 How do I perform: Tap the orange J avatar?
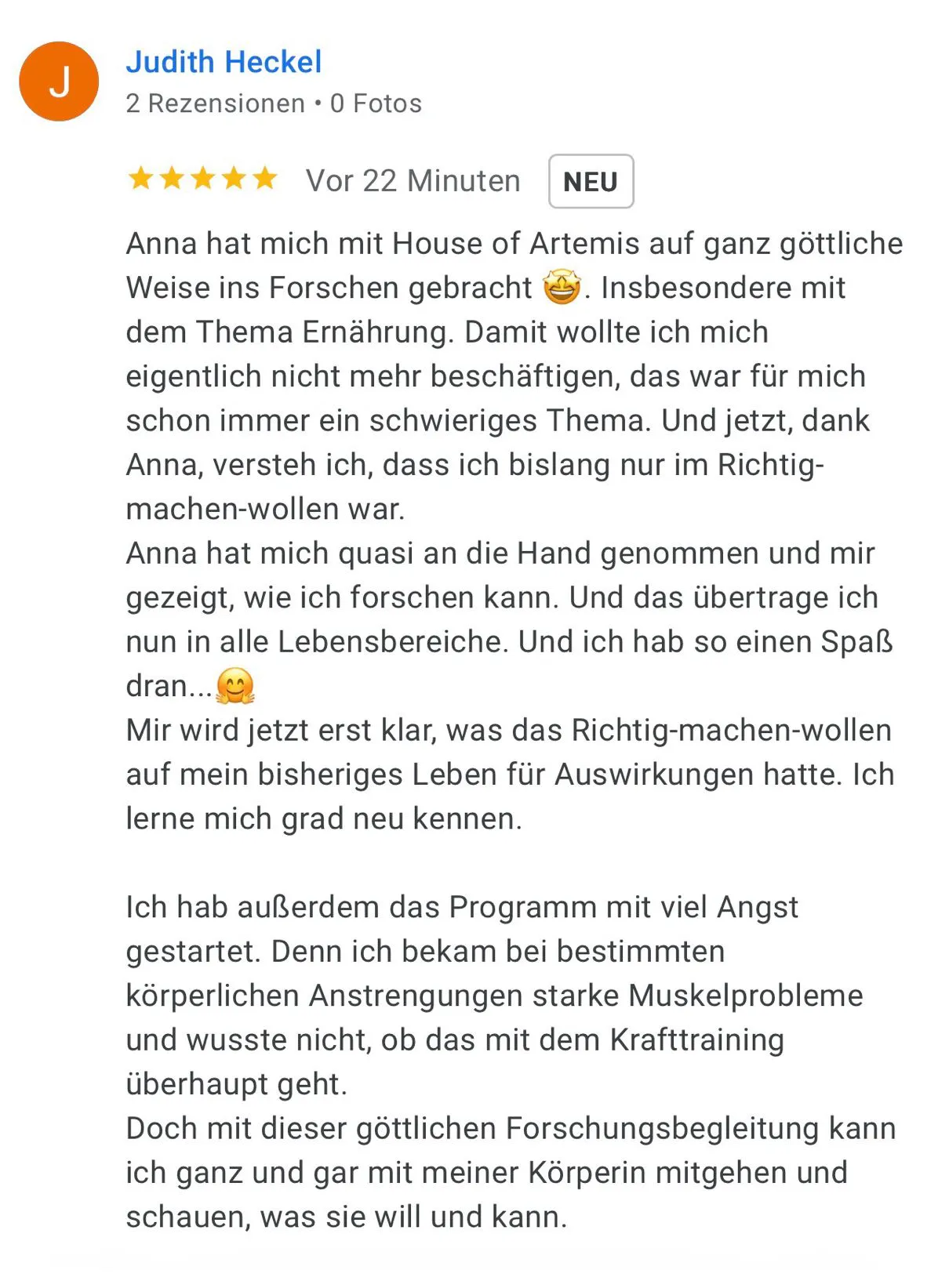(x=59, y=82)
